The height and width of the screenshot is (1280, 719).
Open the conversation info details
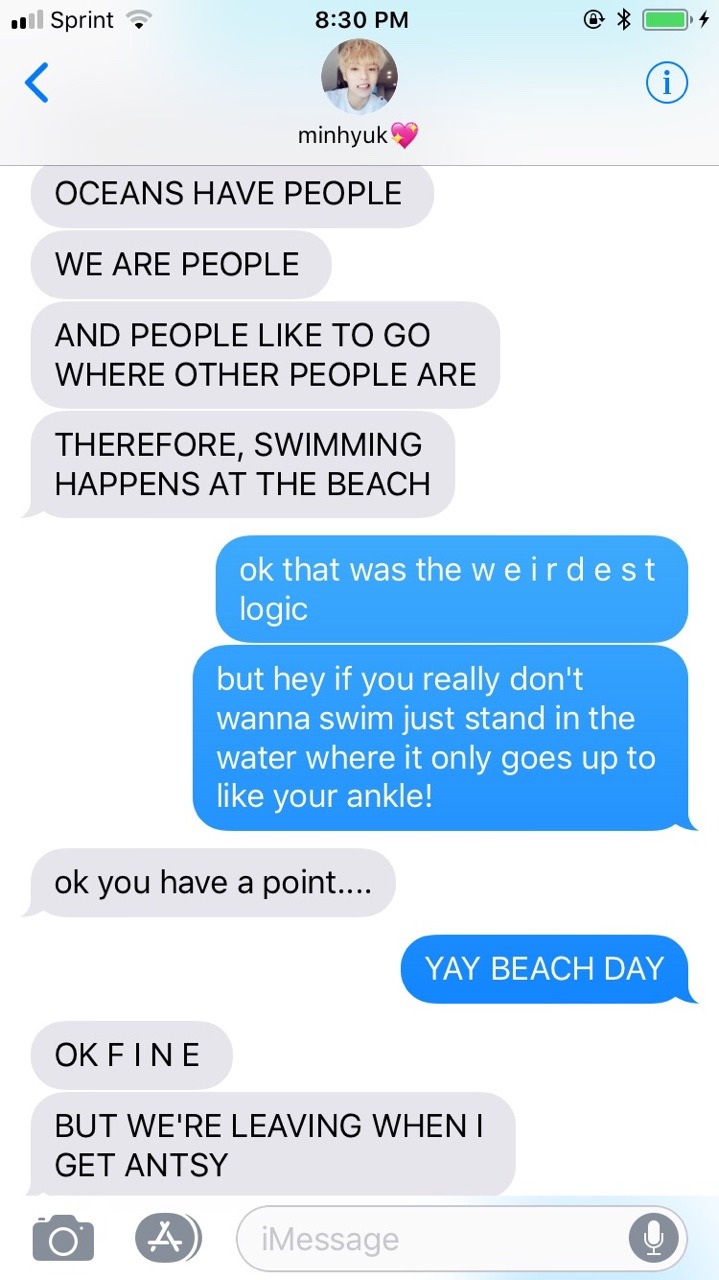coord(666,84)
